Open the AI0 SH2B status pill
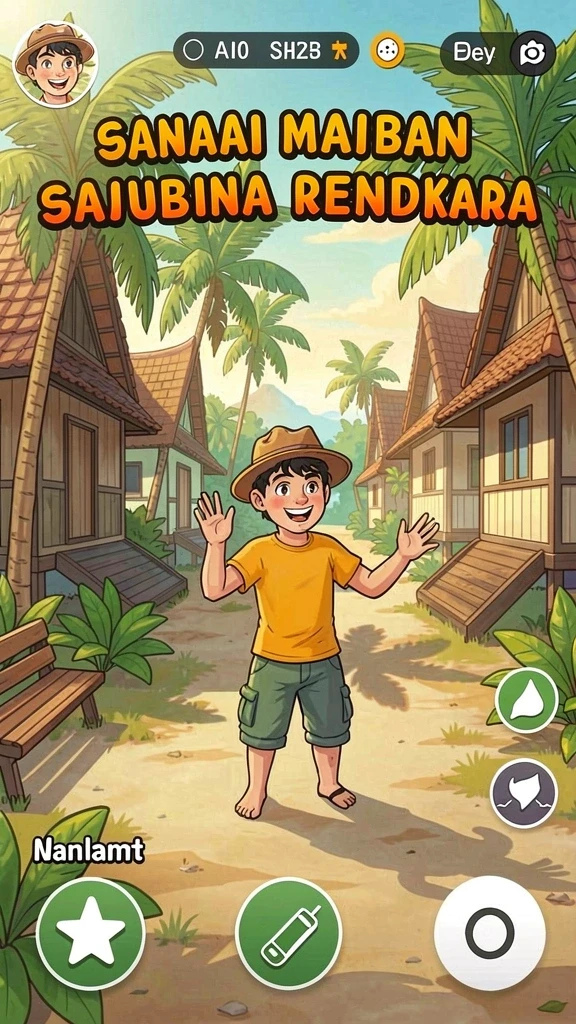The height and width of the screenshot is (1024, 576). coord(266,50)
